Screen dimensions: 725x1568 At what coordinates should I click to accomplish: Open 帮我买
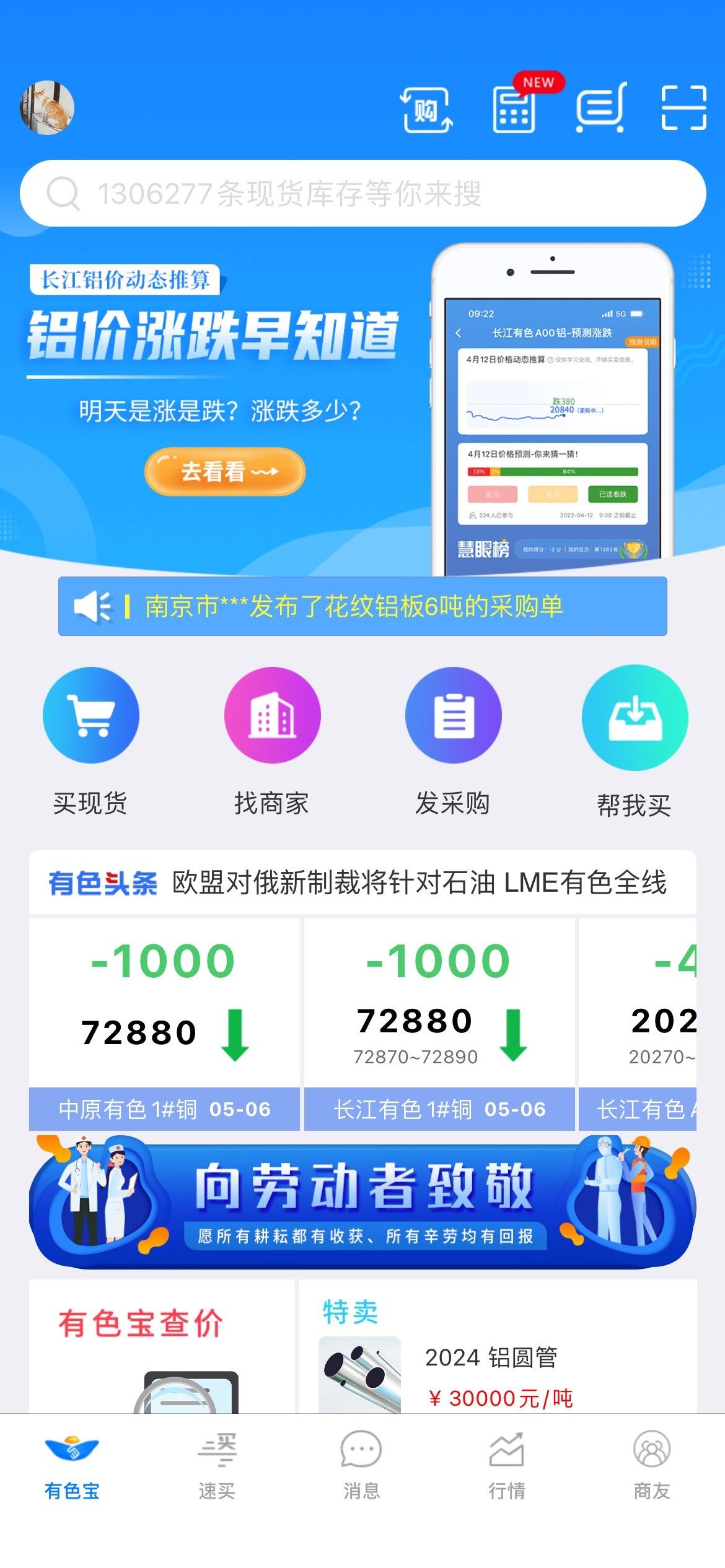tap(635, 742)
